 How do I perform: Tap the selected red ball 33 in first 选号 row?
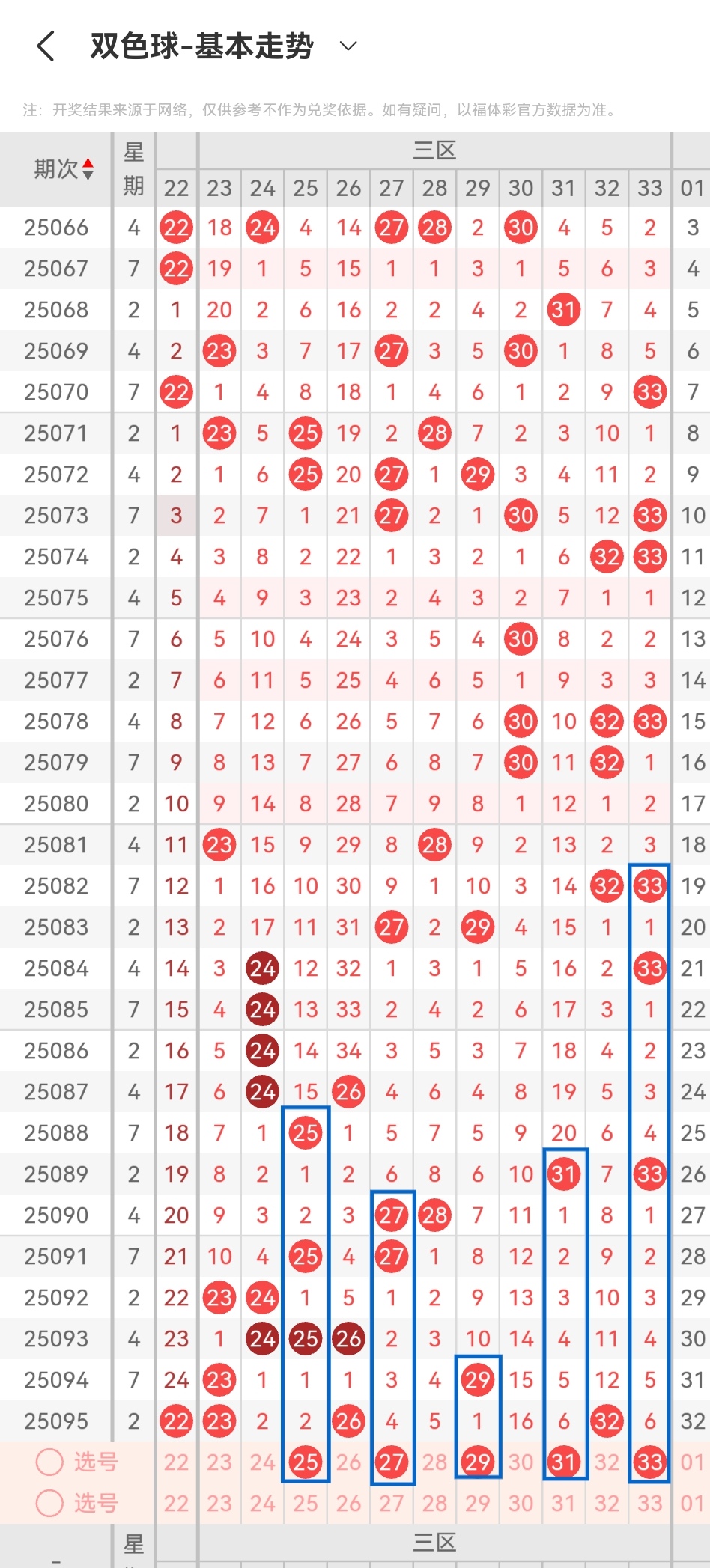[649, 1461]
